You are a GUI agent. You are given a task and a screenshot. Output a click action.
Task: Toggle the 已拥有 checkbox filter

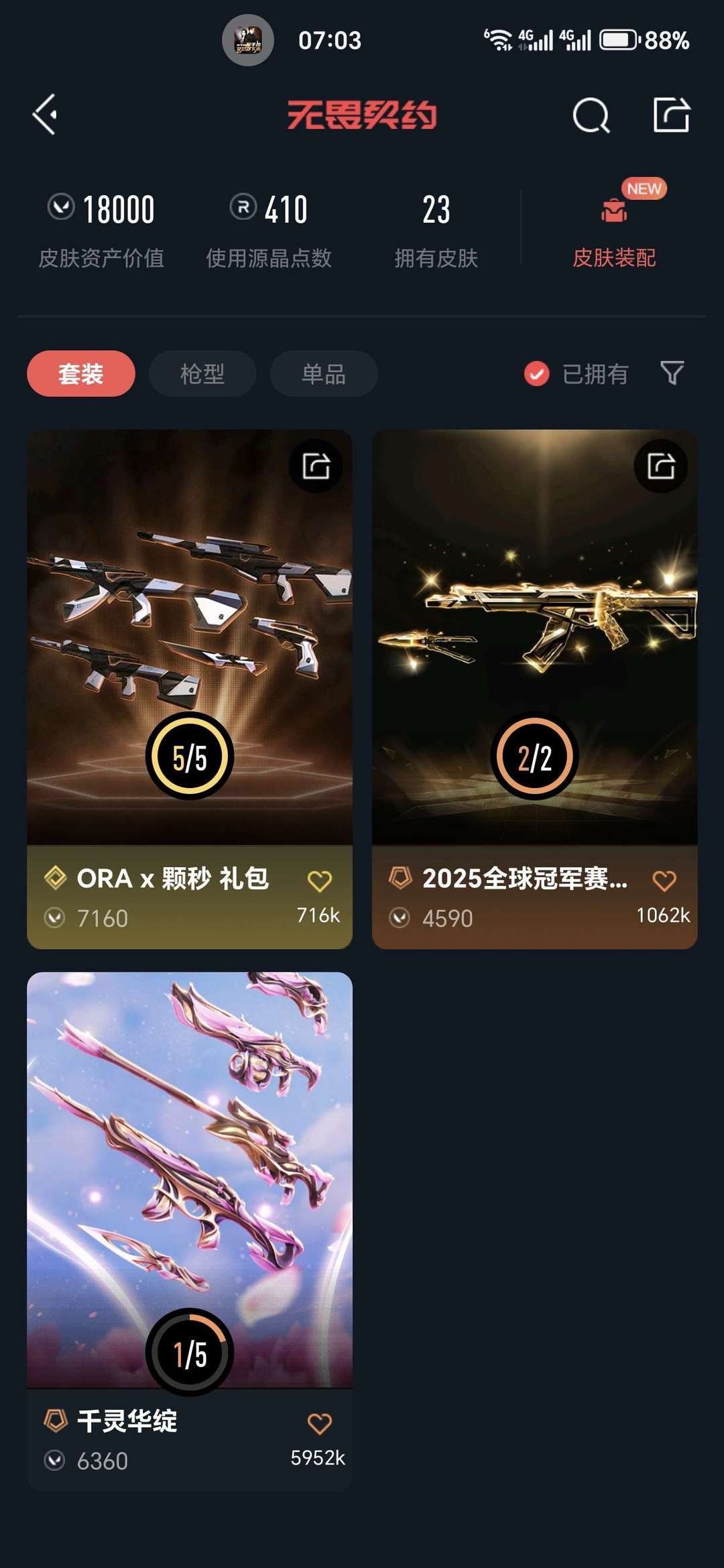coord(537,374)
